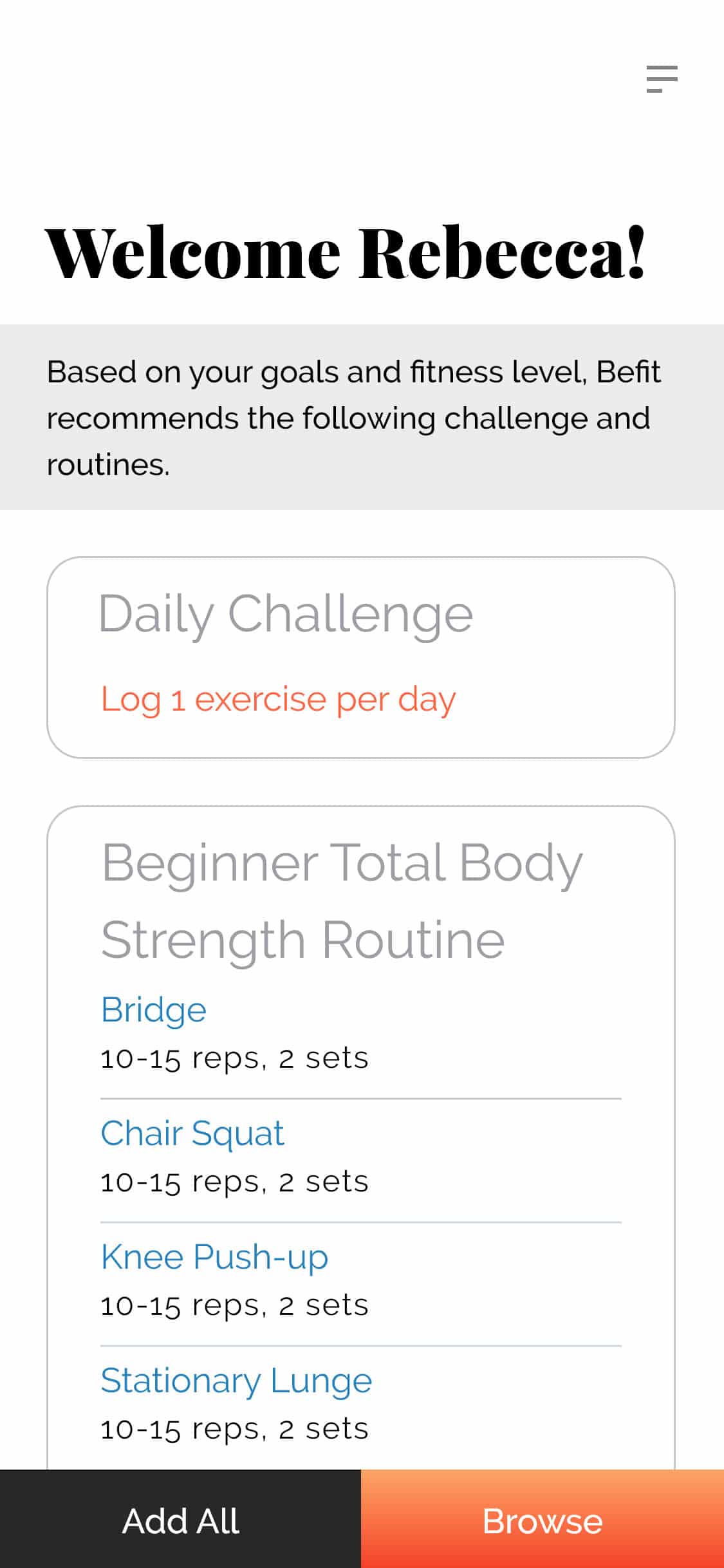Open Stationary Lunge exercise details
This screenshot has height=1568, width=724.
(x=236, y=1381)
